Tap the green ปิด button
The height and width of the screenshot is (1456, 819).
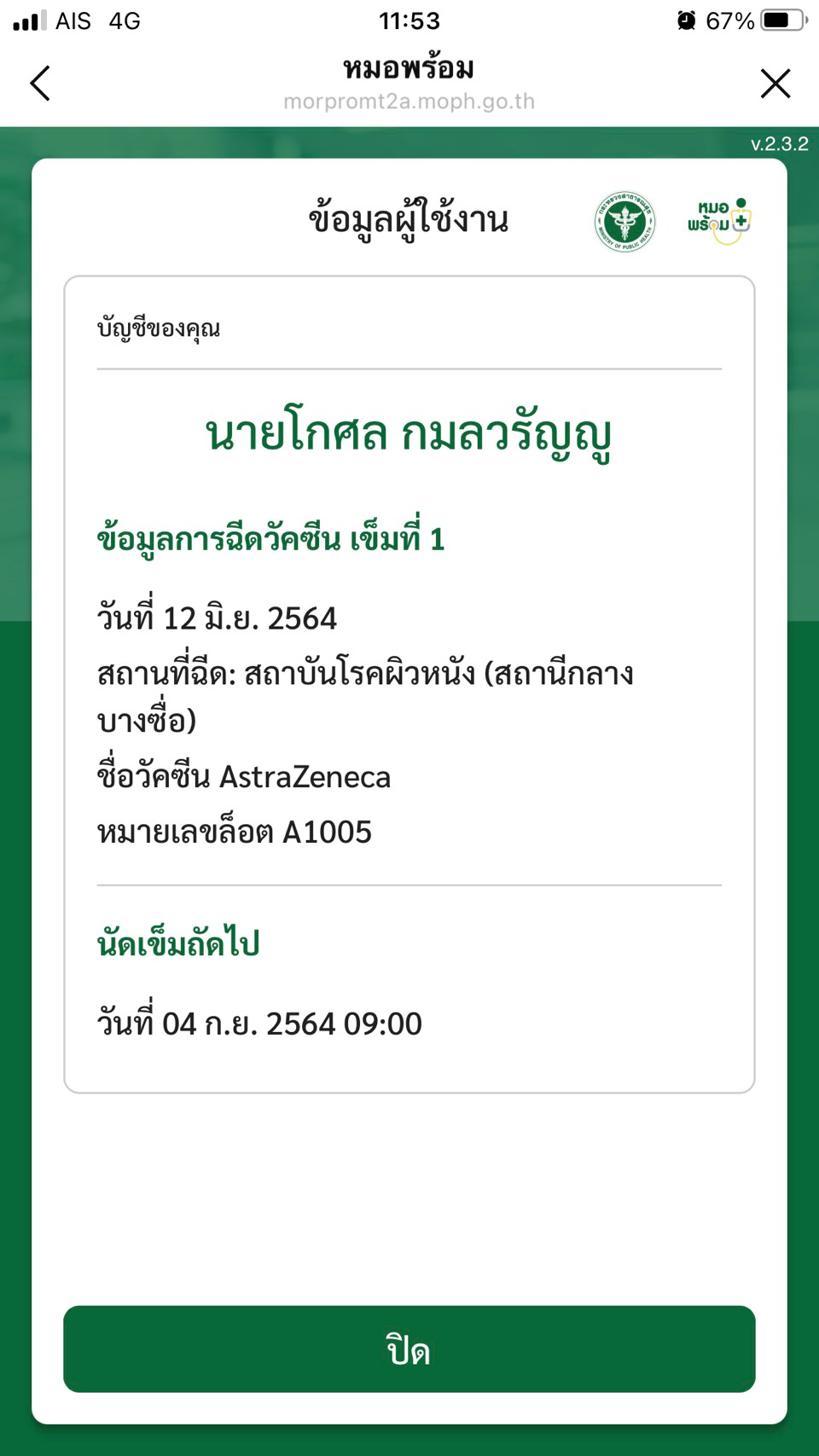pyautogui.click(x=409, y=1349)
